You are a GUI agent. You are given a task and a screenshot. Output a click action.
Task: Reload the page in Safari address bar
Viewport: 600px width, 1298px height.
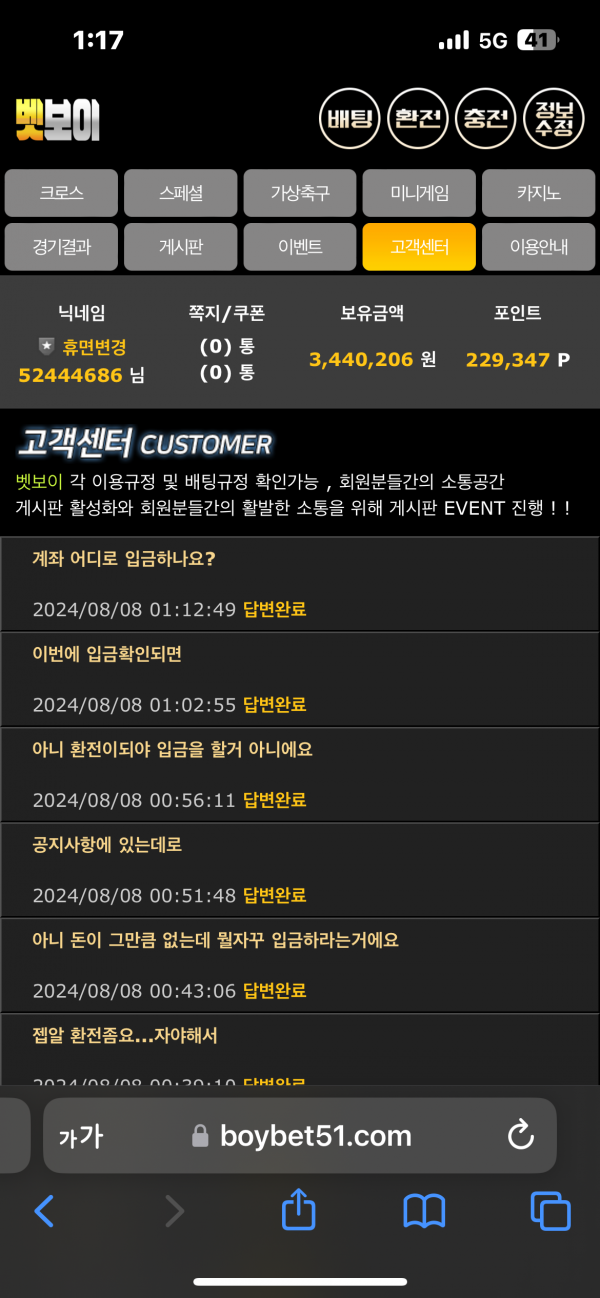coord(520,1135)
